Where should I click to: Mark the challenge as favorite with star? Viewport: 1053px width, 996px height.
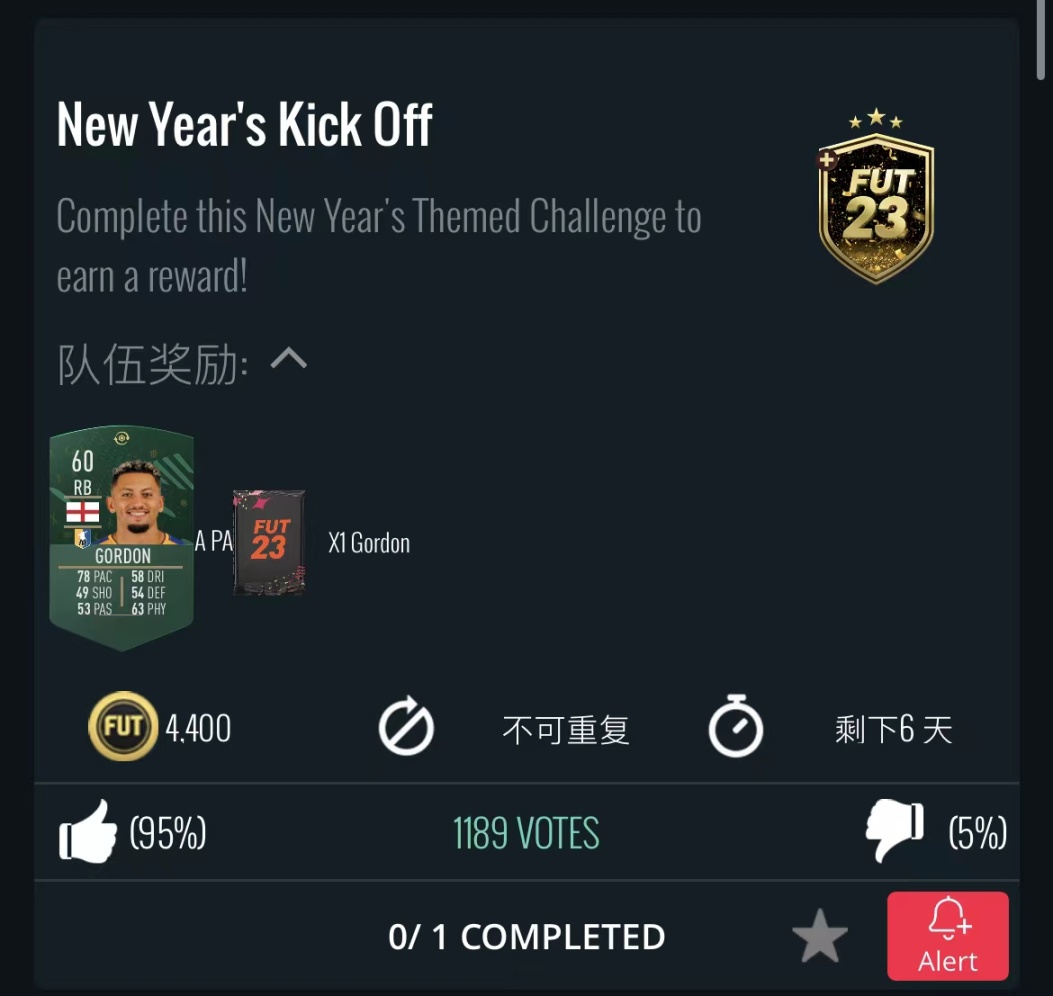tap(819, 937)
